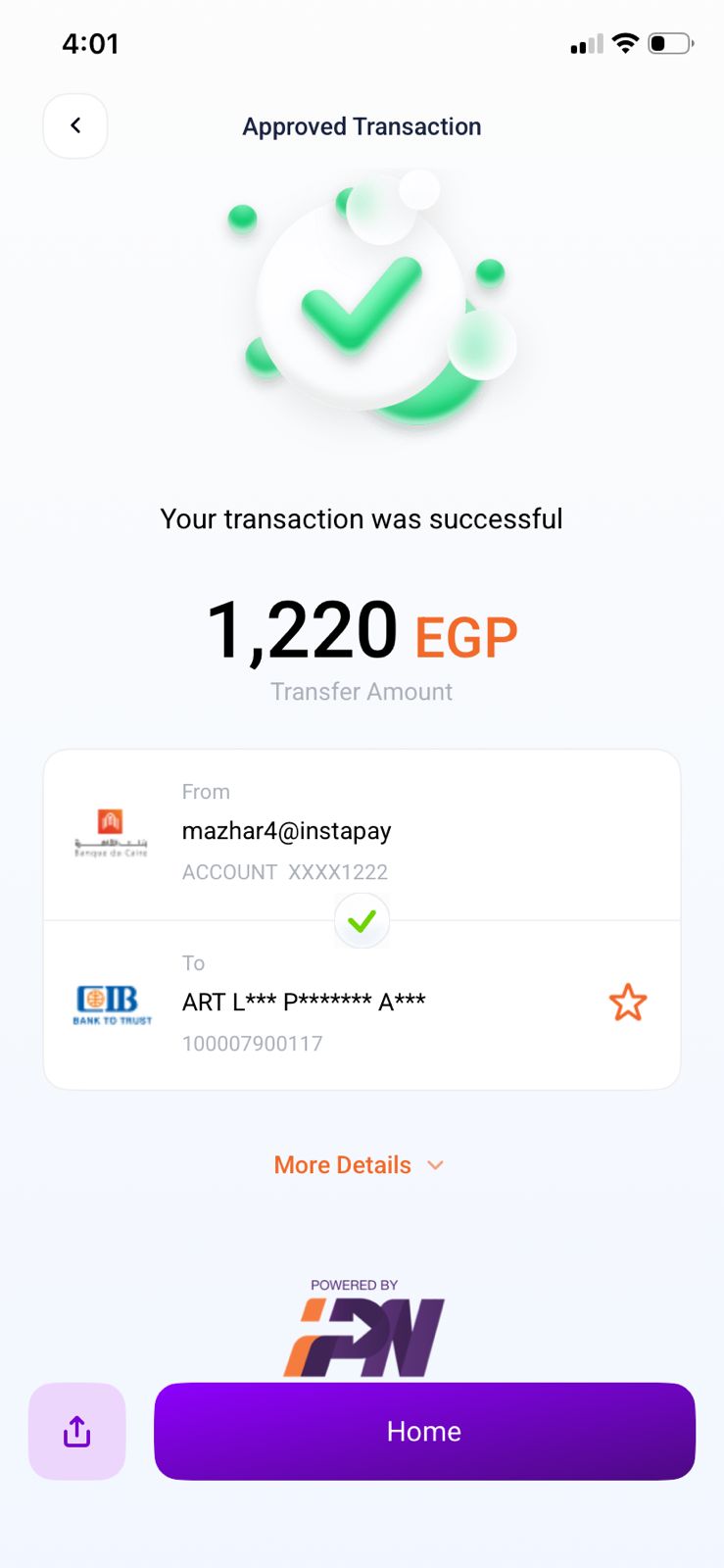Go back using the arrow button
The image size is (724, 1568).
pyautogui.click(x=75, y=125)
